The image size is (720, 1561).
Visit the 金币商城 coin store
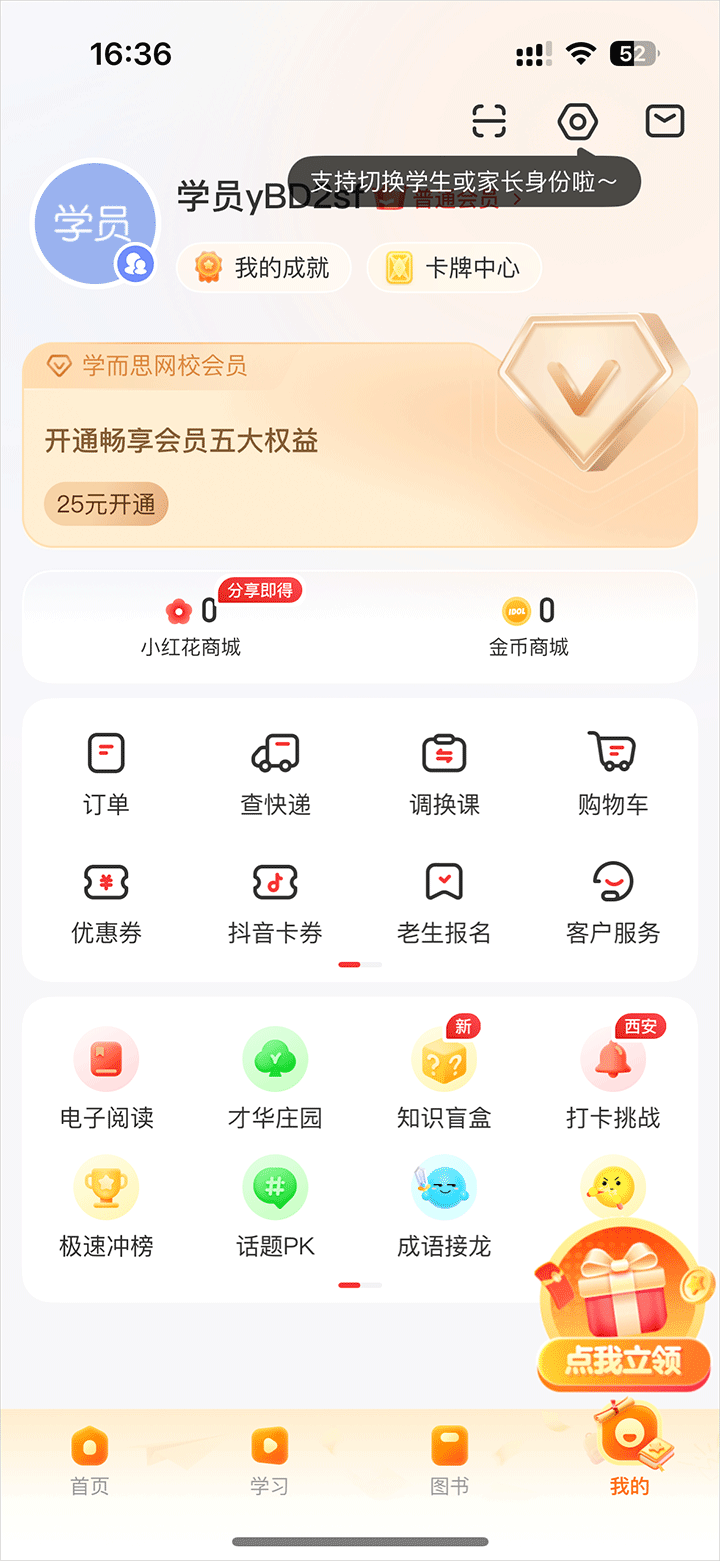529,627
